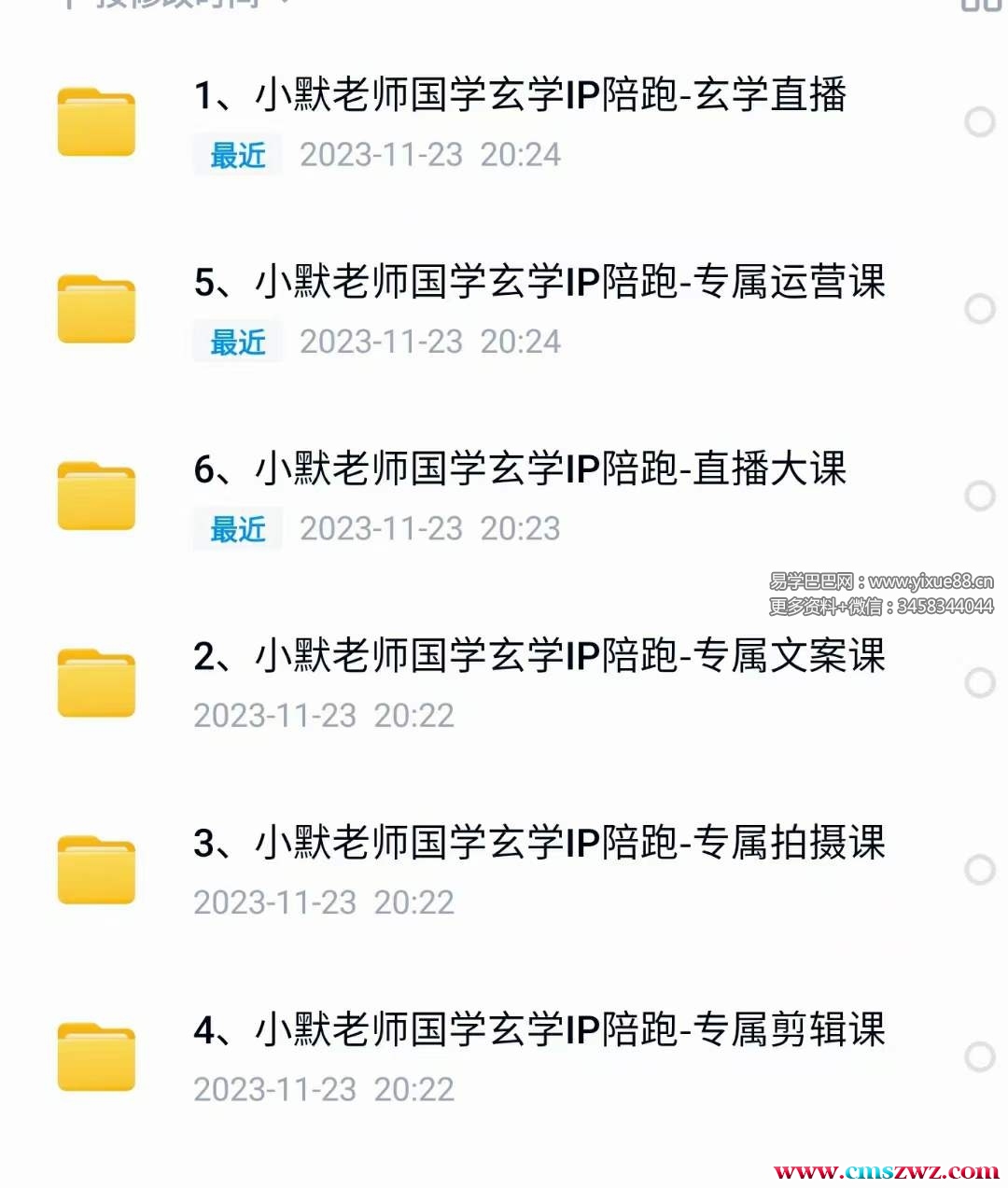1008x1188 pixels.
Task: Check the circle beside 专属拍摄课
Action: (979, 870)
